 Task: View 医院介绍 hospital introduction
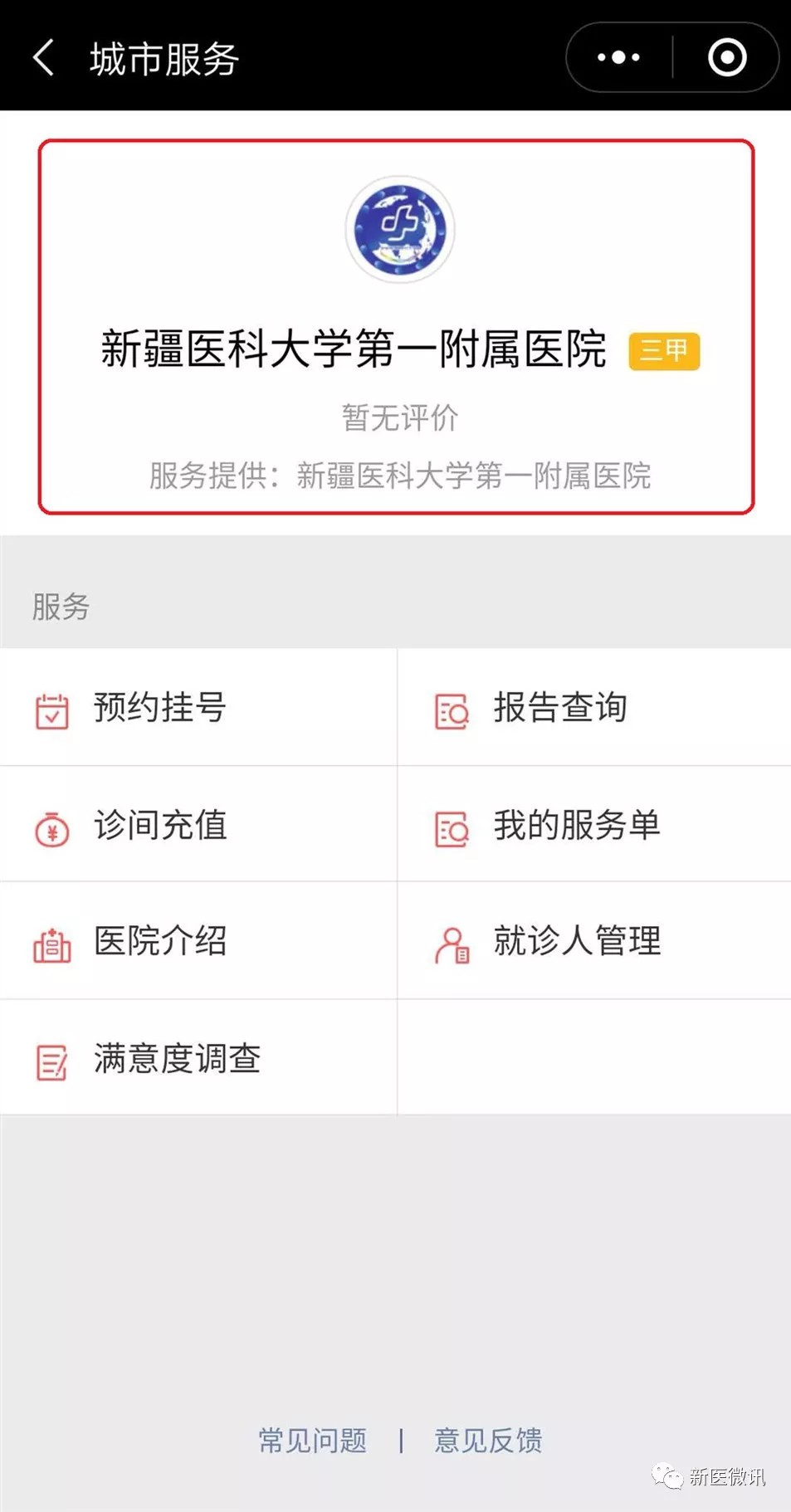click(x=198, y=941)
